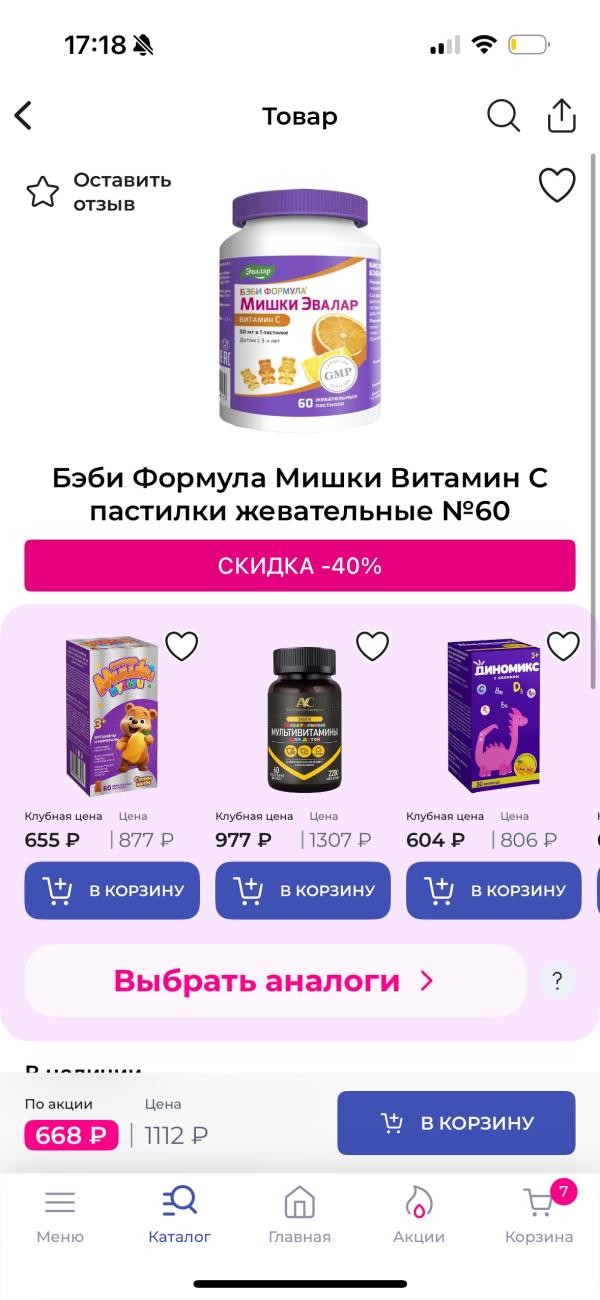Open the question mark help about analogs
The height and width of the screenshot is (1300, 600).
click(557, 981)
